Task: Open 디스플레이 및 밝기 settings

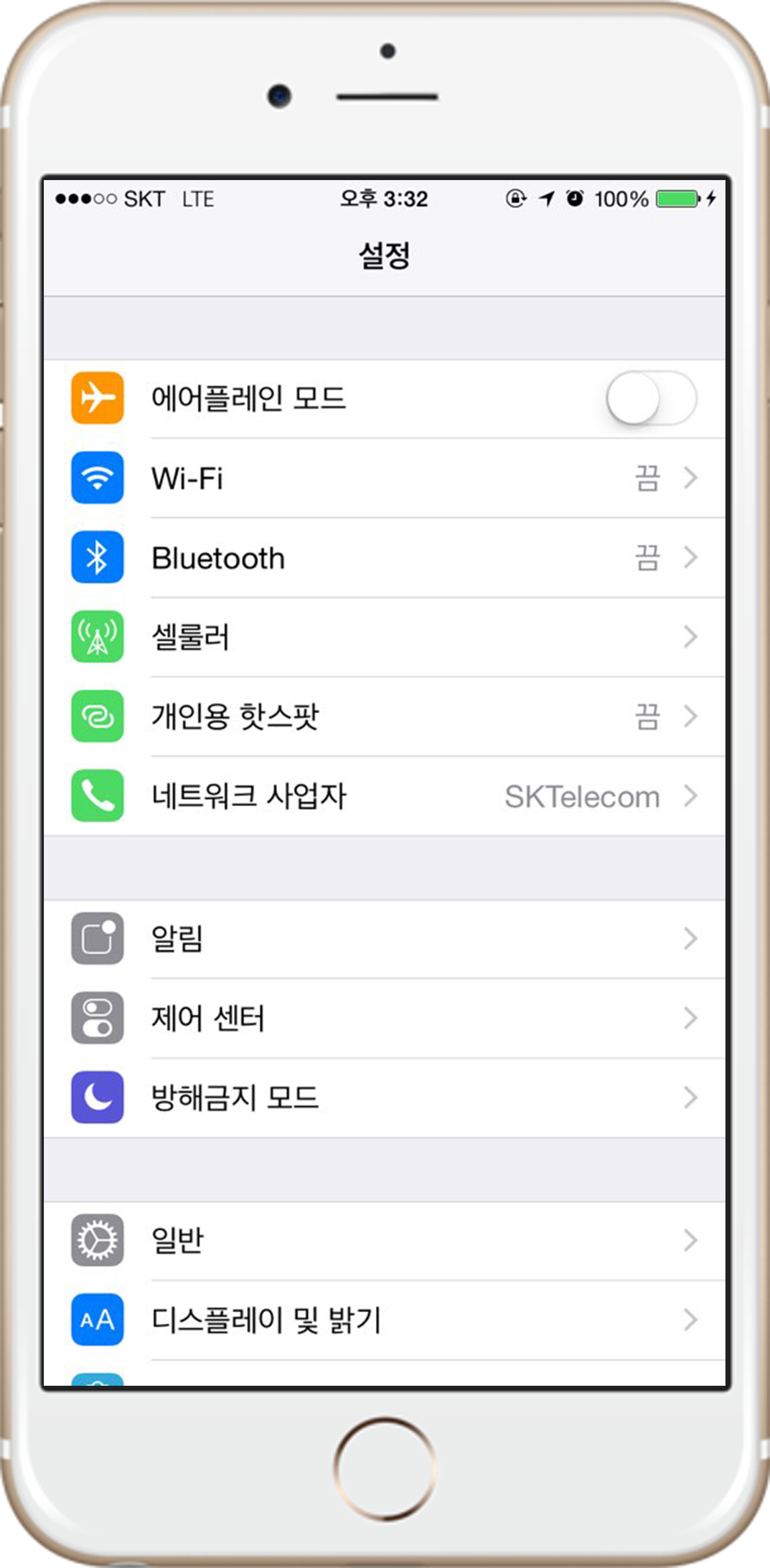Action: (385, 1320)
